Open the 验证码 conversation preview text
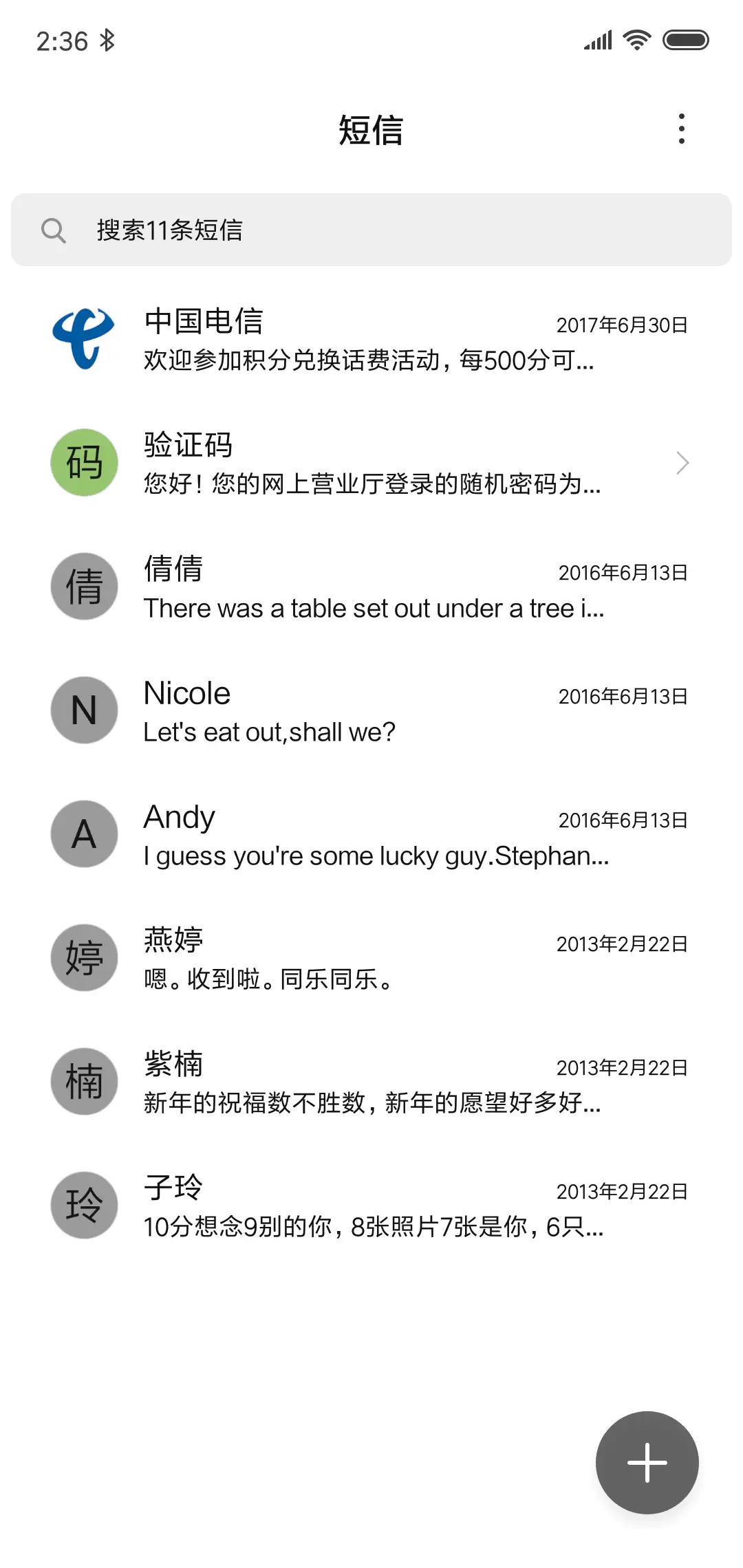 coord(371,486)
